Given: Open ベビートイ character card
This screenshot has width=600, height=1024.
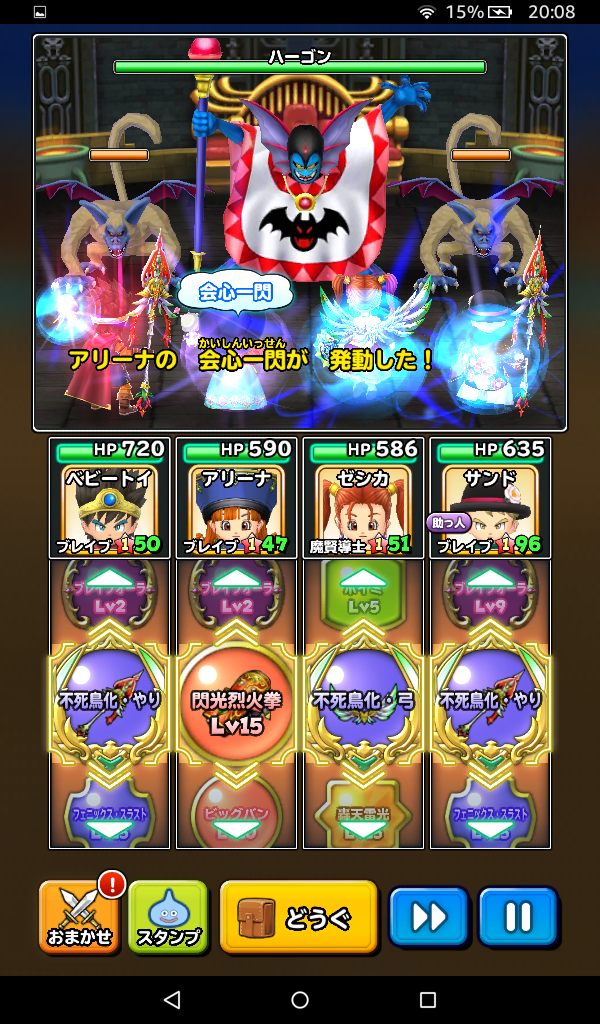Looking at the screenshot, I should 110,498.
